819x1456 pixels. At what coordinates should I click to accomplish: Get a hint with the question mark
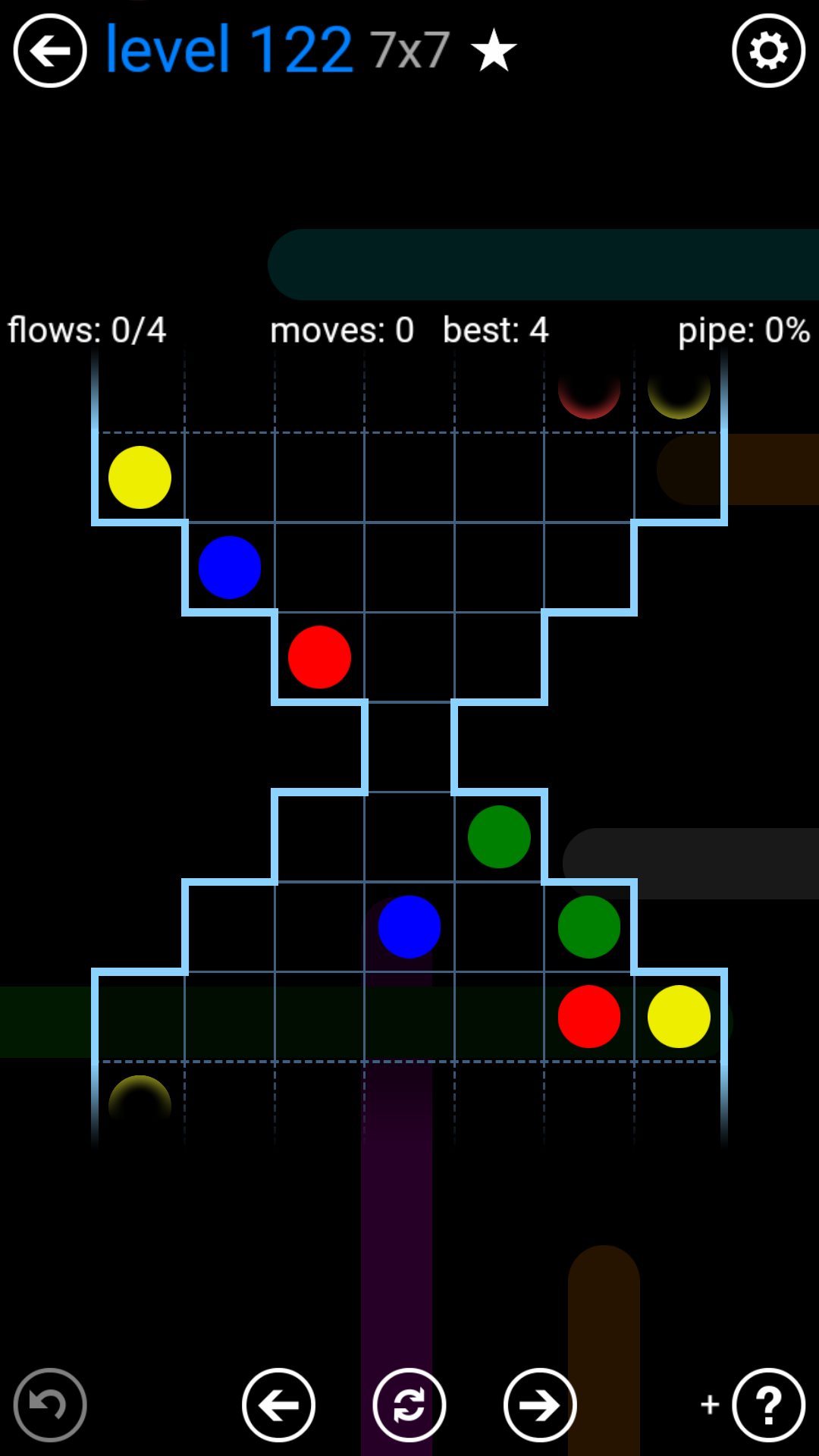768,1405
